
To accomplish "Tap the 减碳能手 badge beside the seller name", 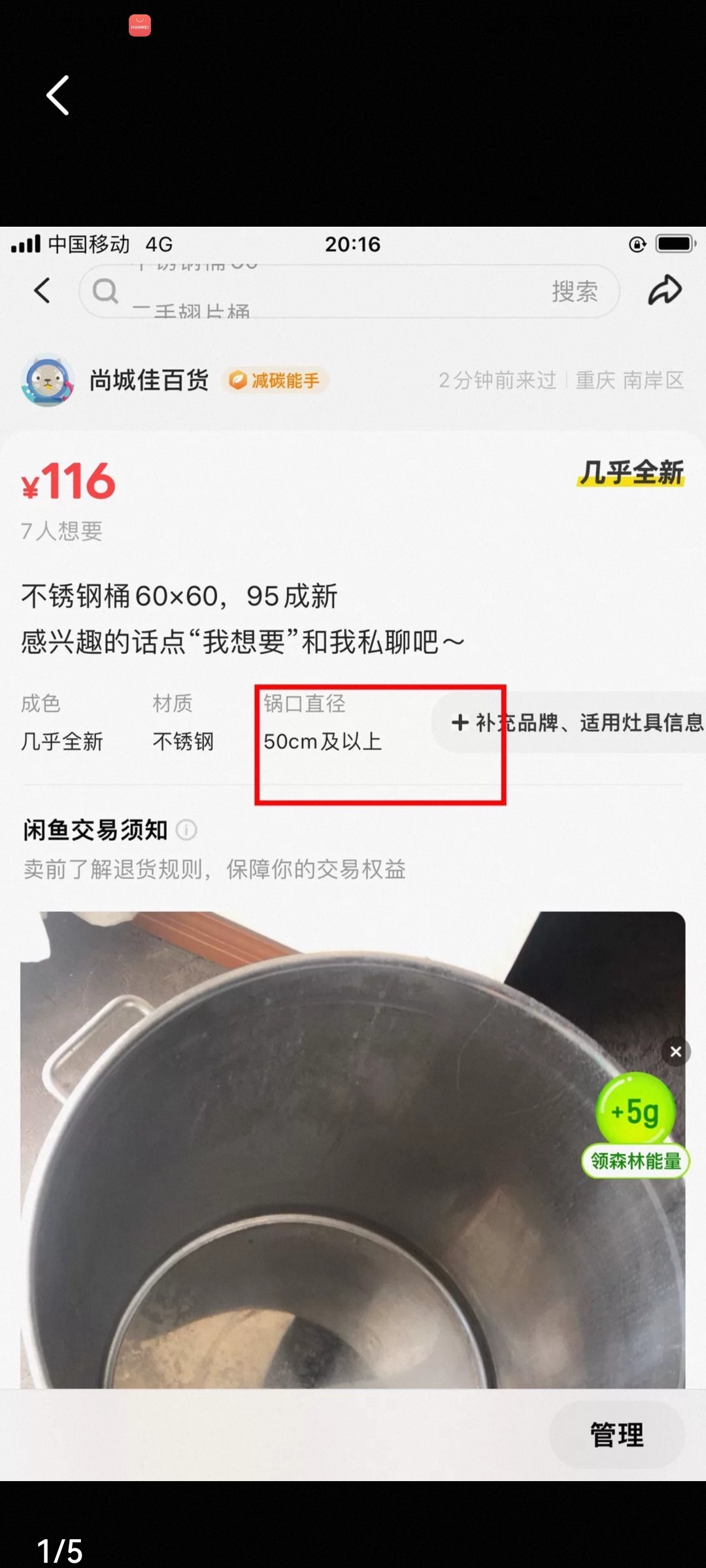I will (x=275, y=380).
